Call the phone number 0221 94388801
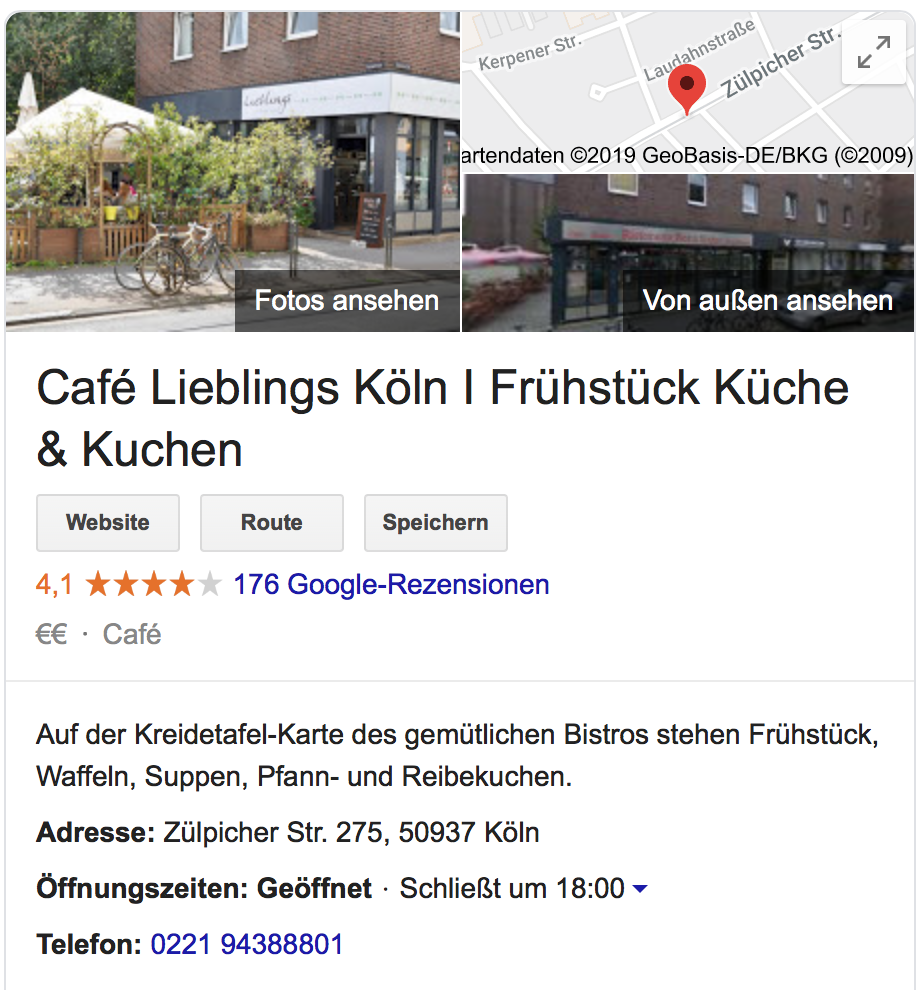 (247, 944)
